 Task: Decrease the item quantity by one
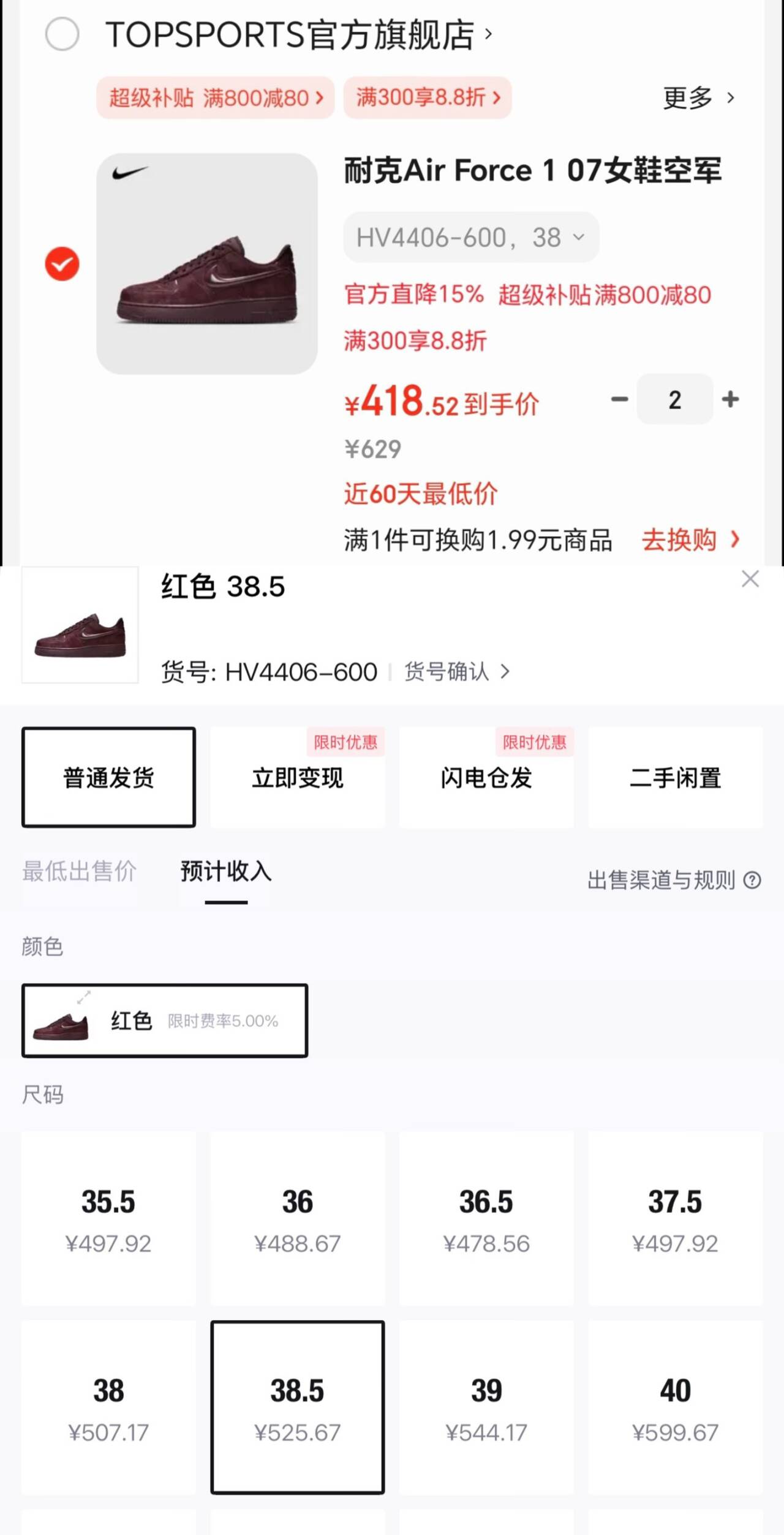tap(619, 399)
